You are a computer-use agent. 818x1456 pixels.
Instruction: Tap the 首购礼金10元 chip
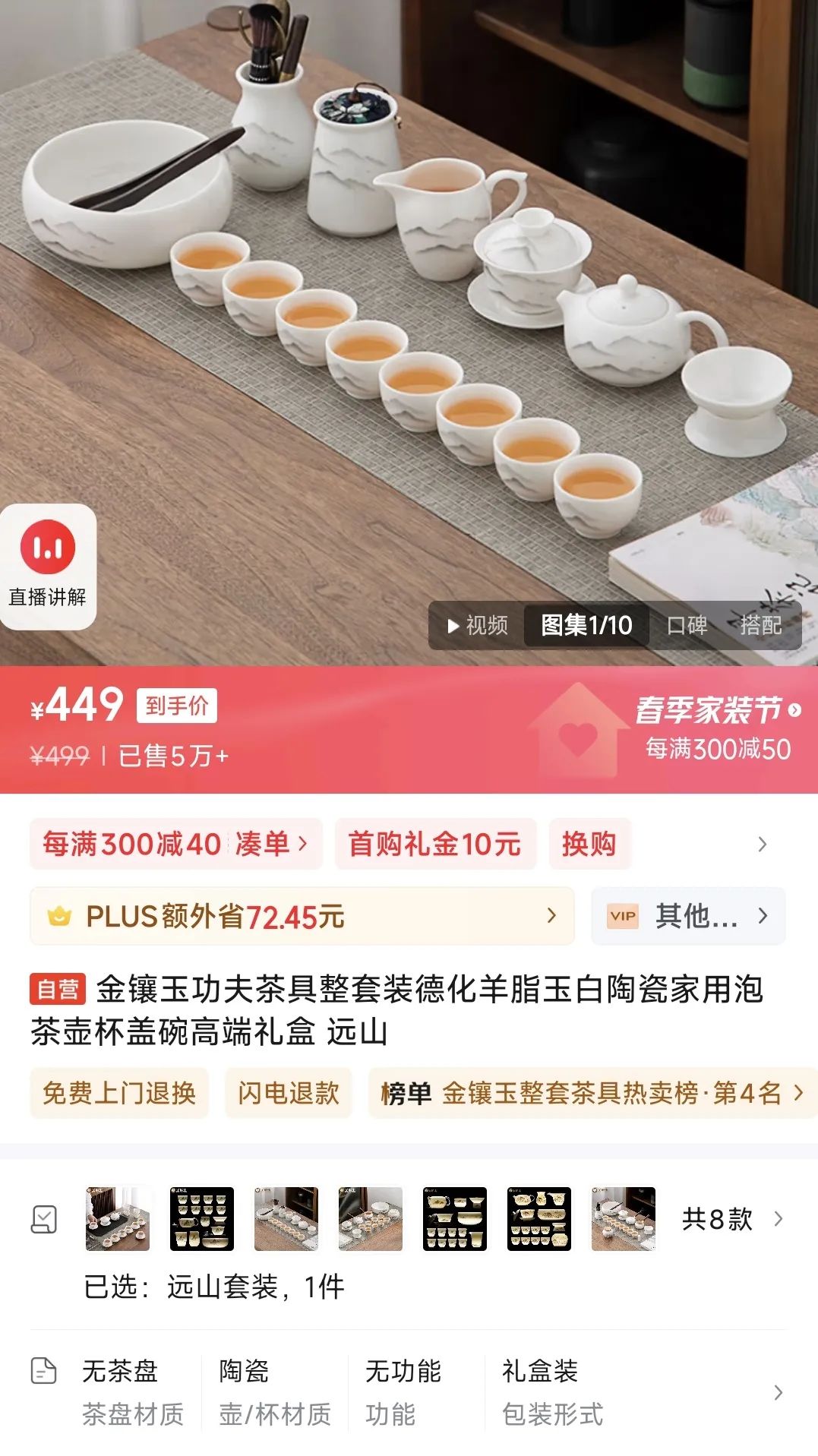coord(435,844)
